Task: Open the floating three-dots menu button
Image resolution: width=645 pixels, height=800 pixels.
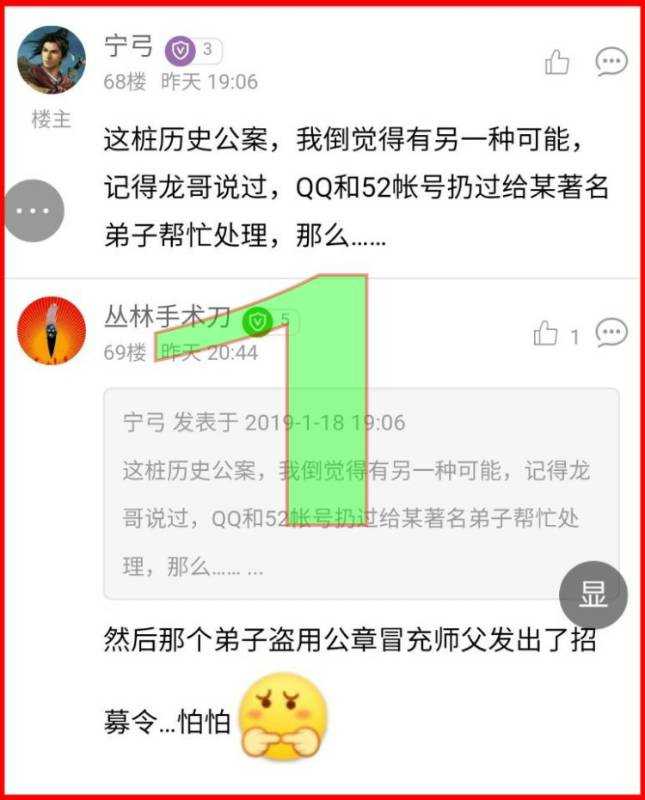Action: [33, 211]
